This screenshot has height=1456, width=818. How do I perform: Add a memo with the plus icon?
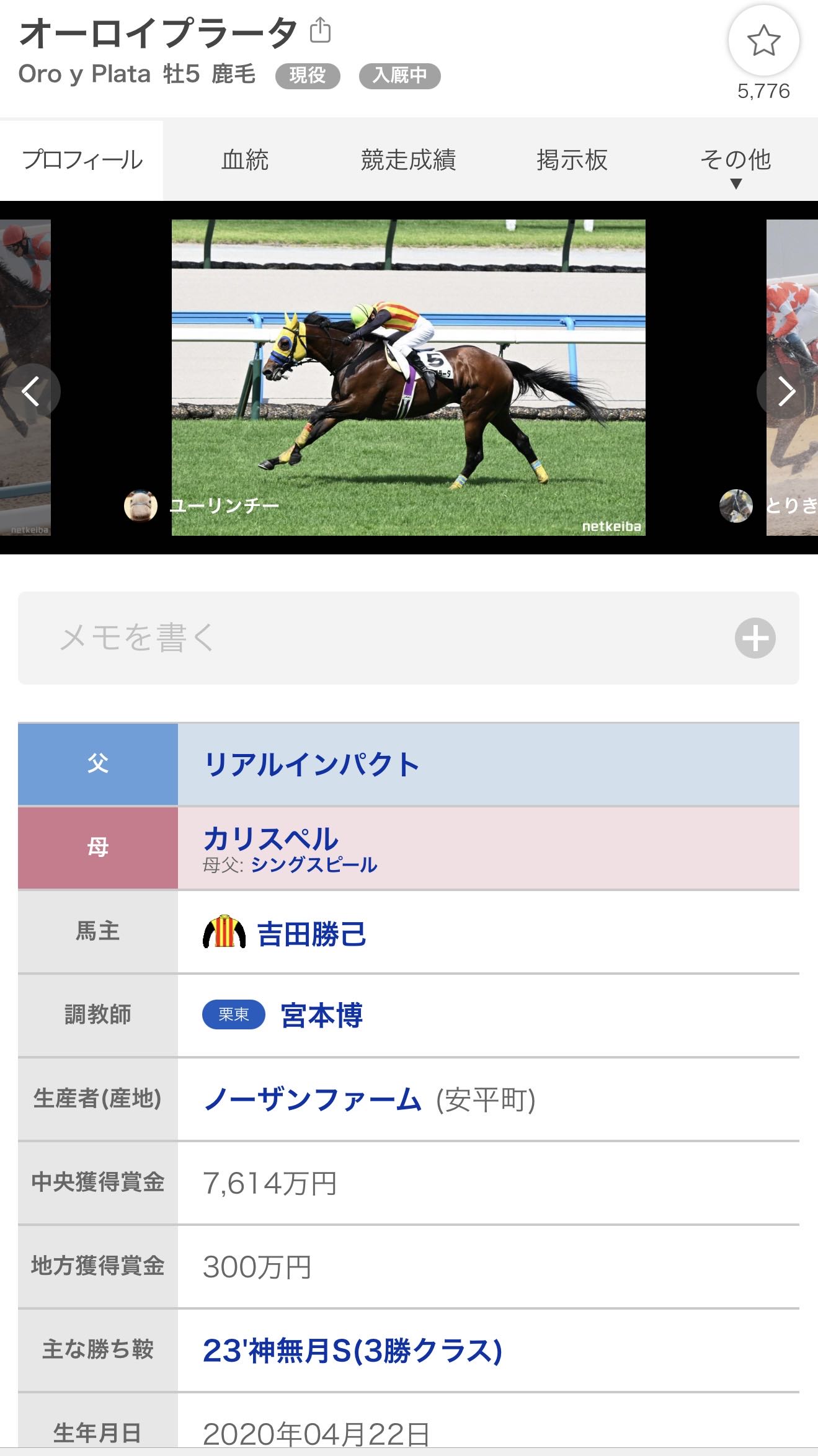[755, 638]
